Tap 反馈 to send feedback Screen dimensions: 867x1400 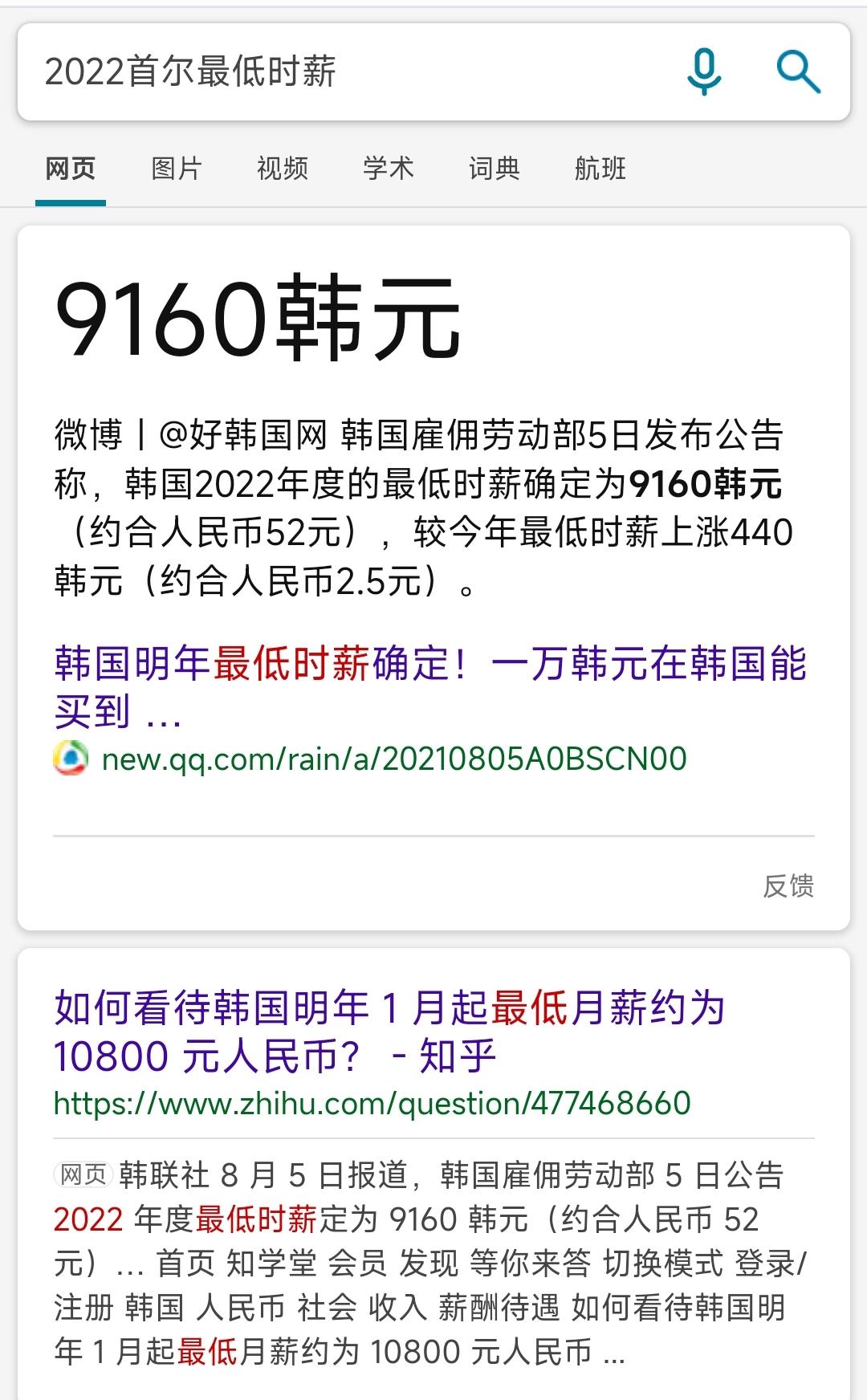pyautogui.click(x=788, y=885)
